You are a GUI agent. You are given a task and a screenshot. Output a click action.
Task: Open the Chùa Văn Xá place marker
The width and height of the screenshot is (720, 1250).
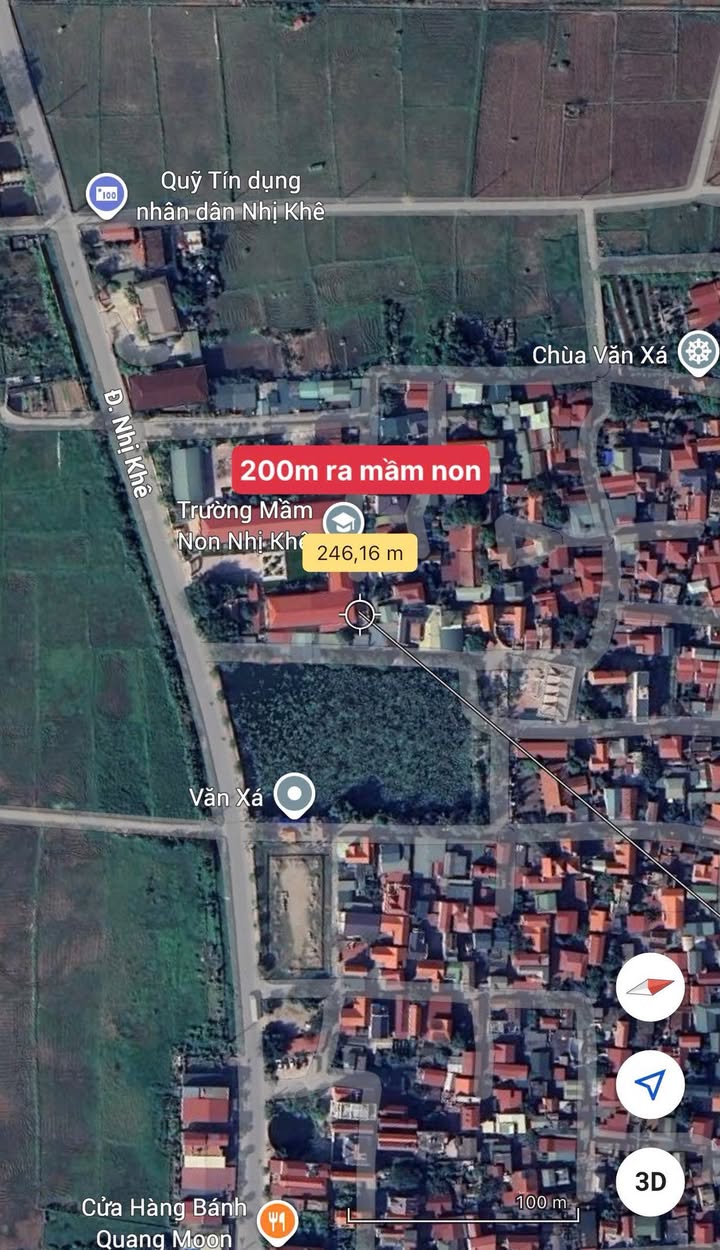point(697,354)
